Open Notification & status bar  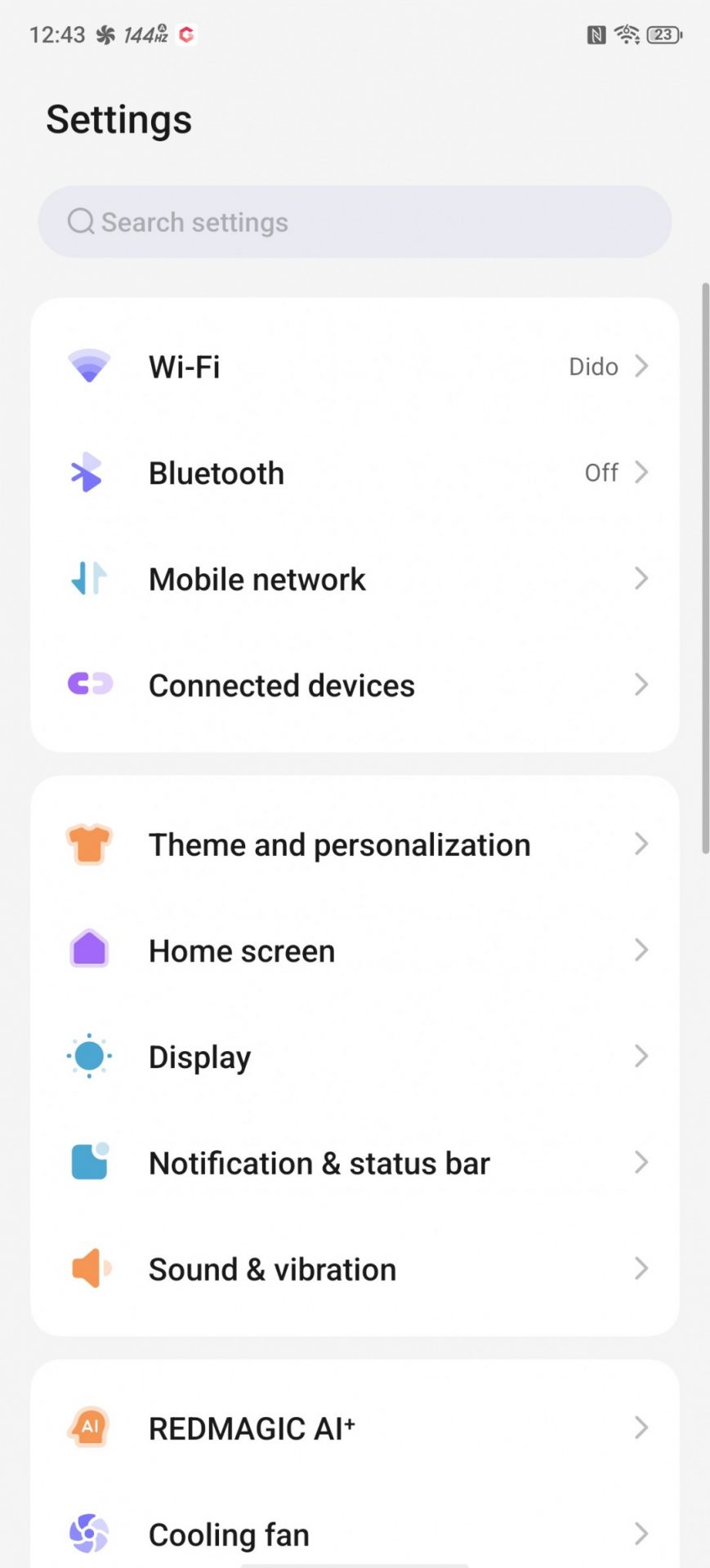[x=355, y=1163]
